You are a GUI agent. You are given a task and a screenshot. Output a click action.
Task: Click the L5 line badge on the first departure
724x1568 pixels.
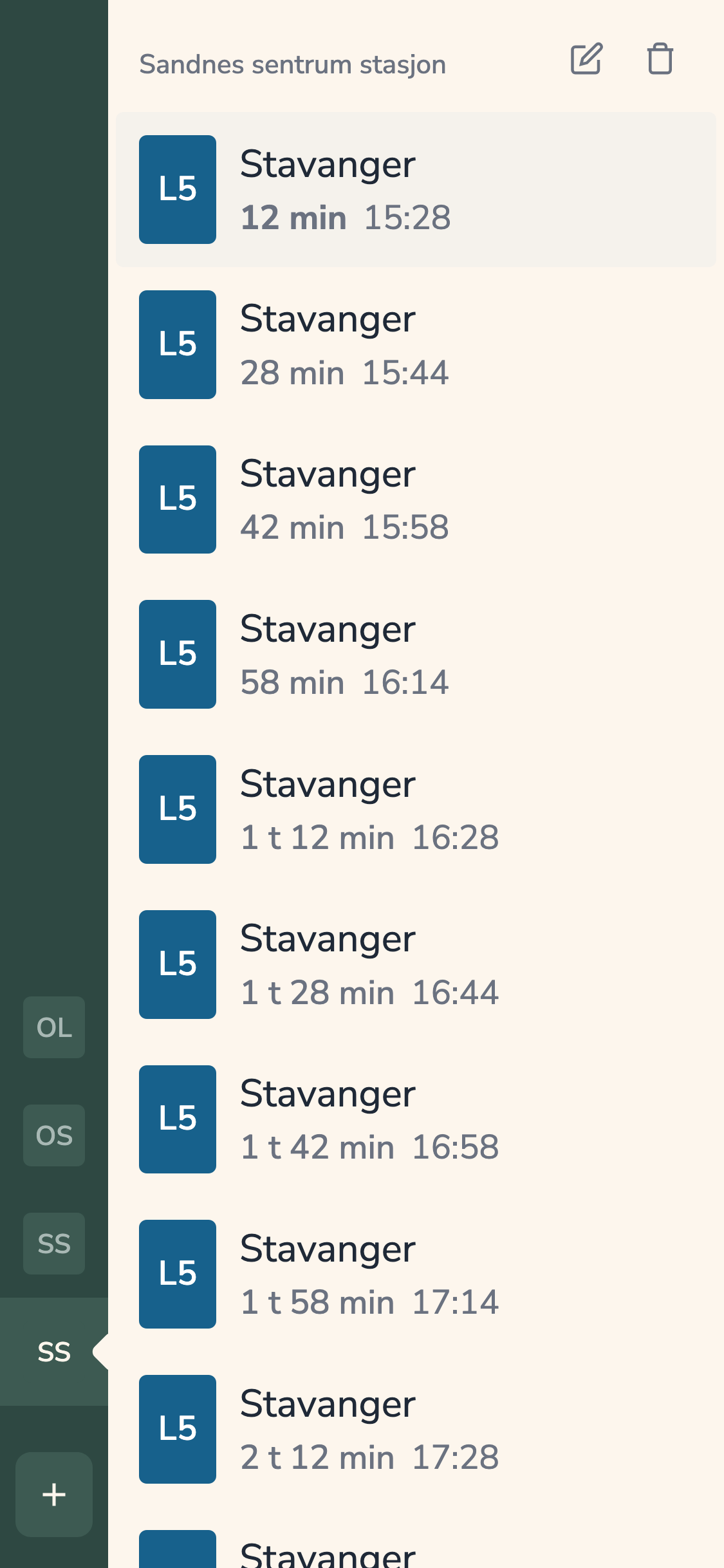click(177, 189)
